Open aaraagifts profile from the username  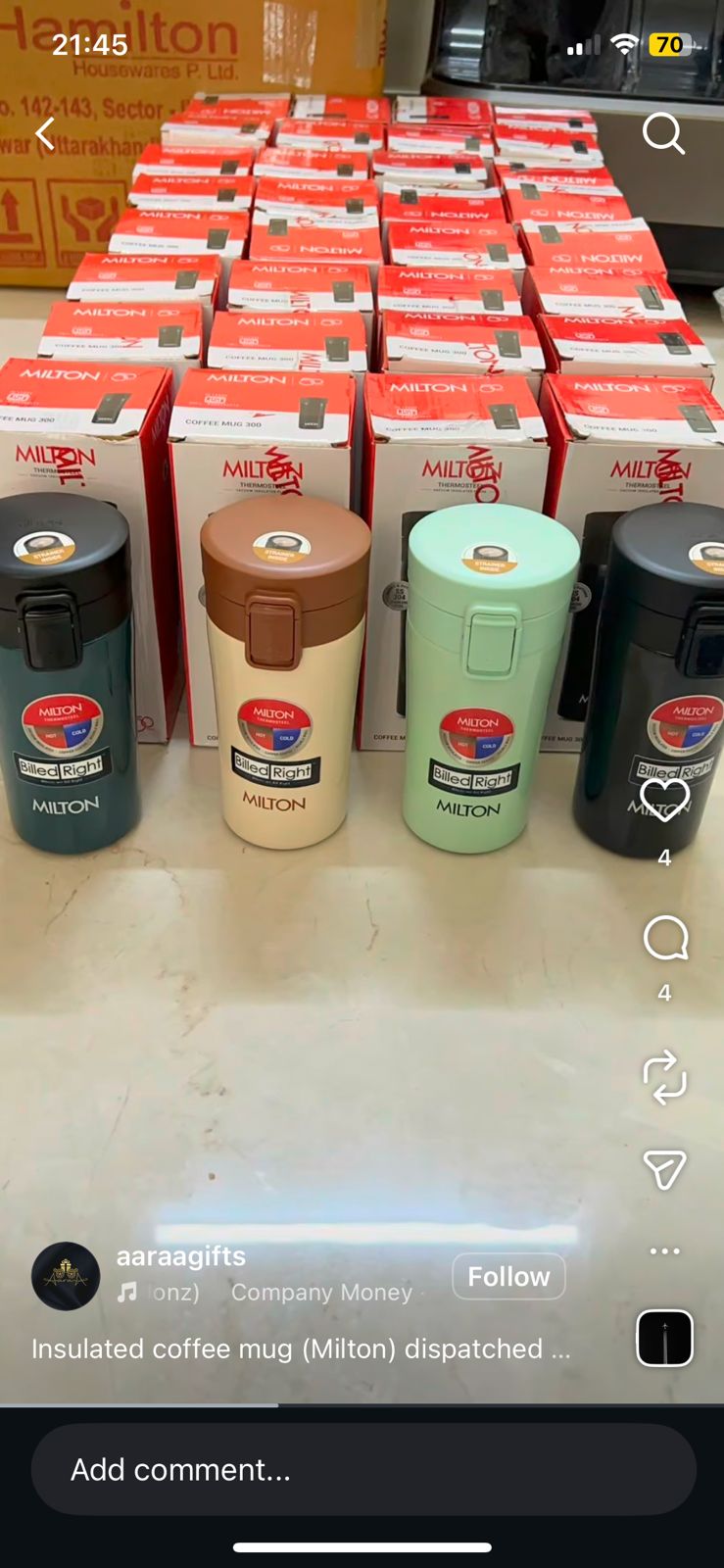pyautogui.click(x=180, y=1255)
